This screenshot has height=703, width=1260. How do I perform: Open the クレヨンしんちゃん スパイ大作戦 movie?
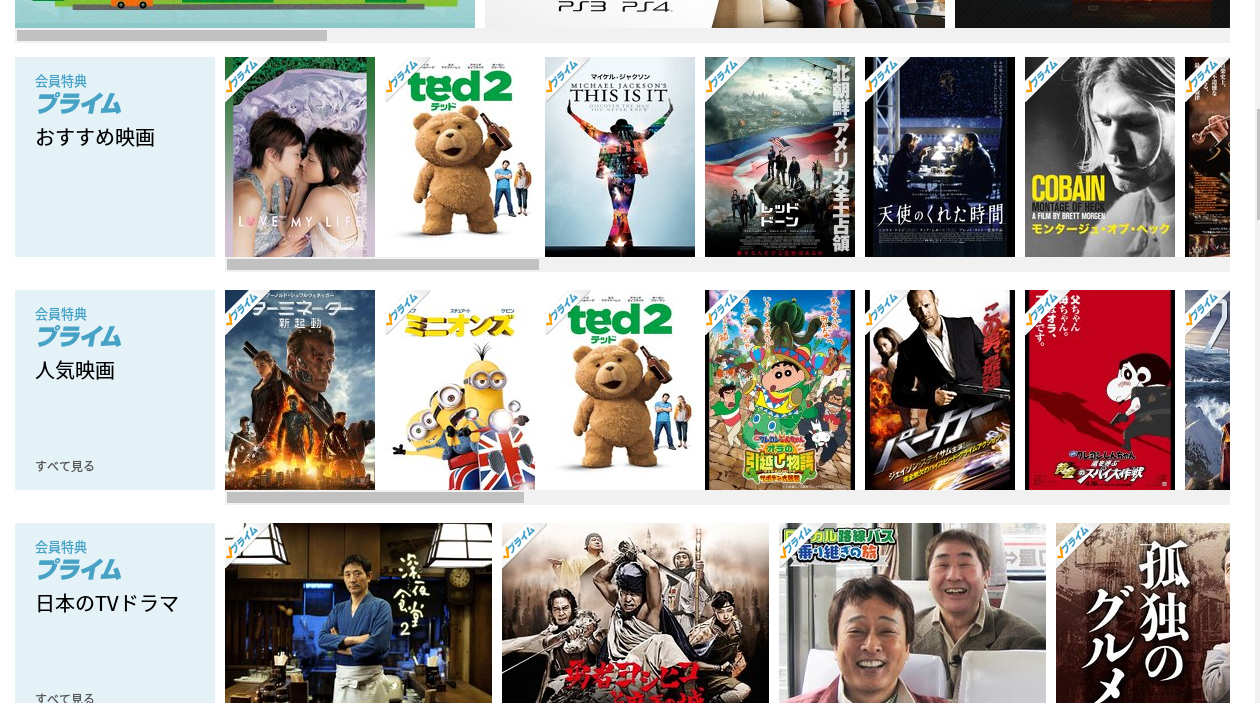(1100, 390)
